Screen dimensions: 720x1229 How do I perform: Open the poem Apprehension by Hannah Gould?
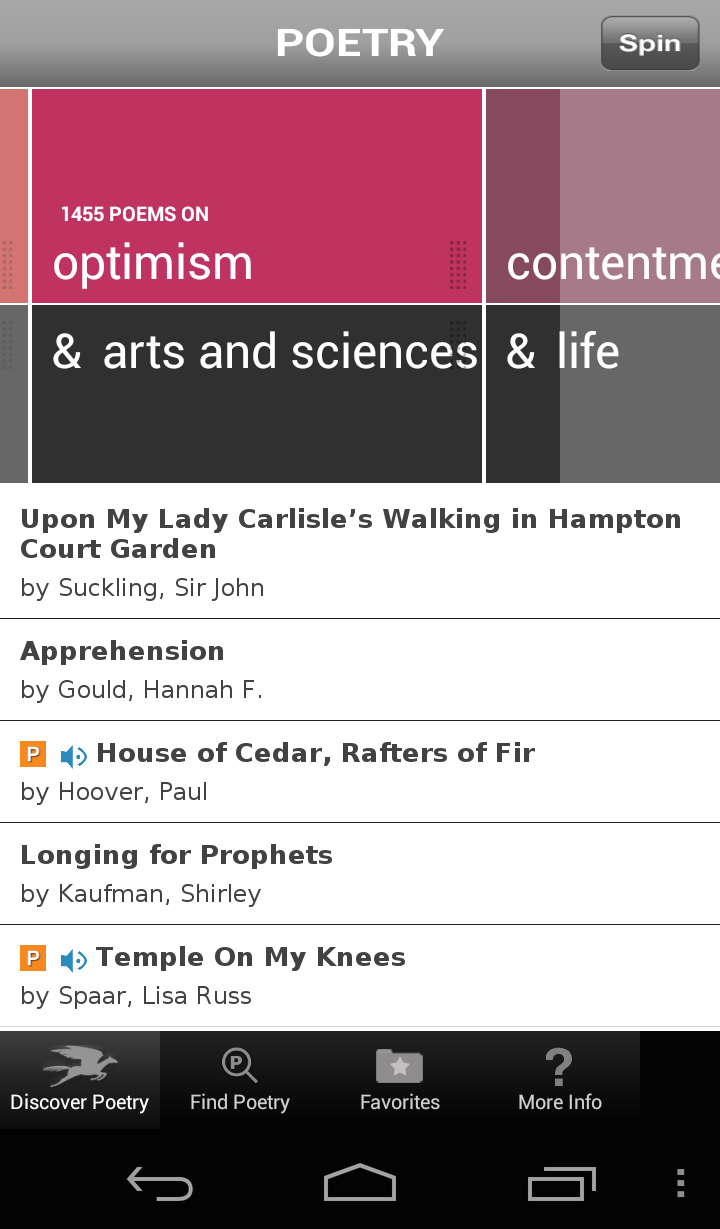coord(360,670)
